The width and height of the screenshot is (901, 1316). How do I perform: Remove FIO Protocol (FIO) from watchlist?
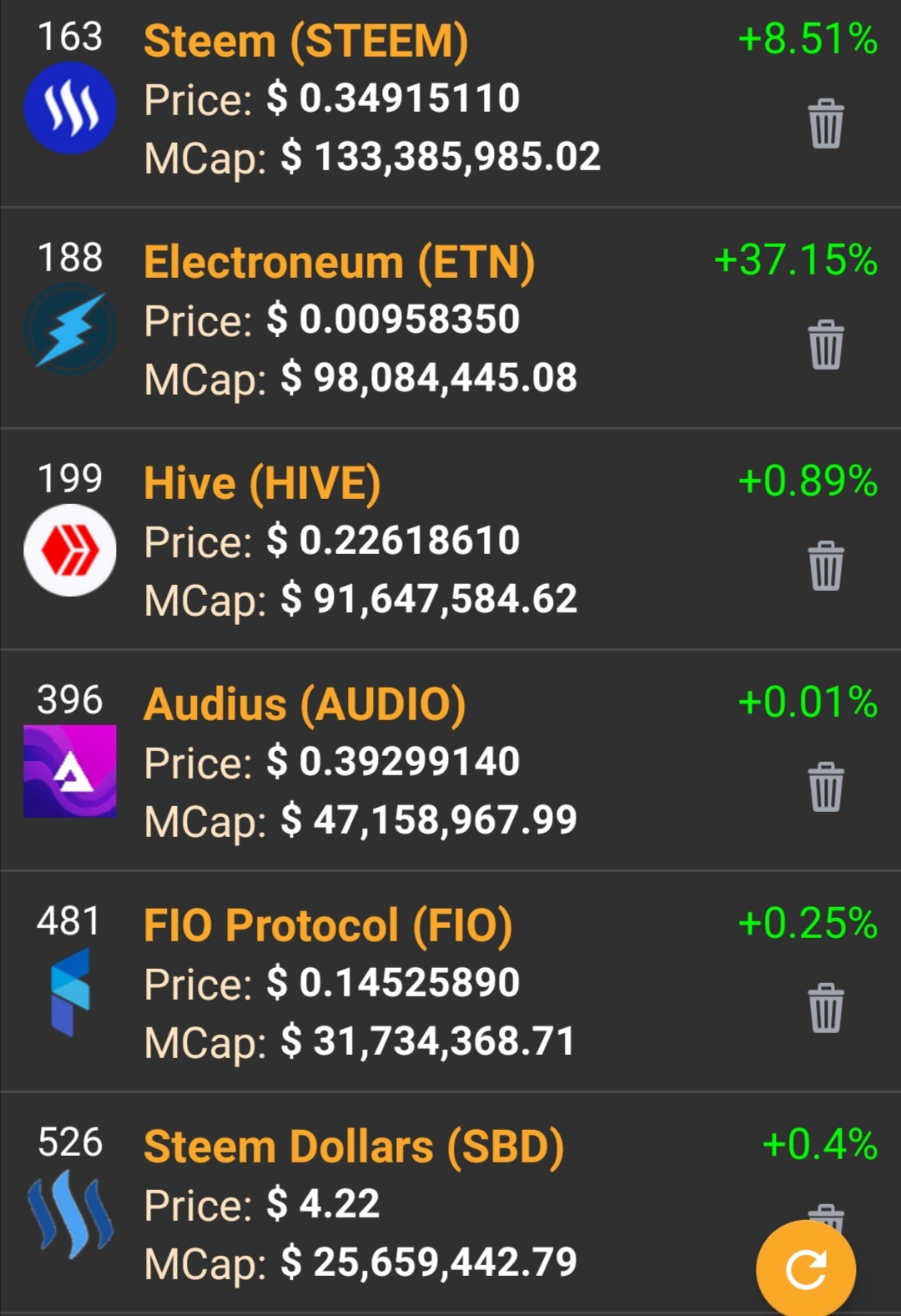click(x=826, y=1008)
